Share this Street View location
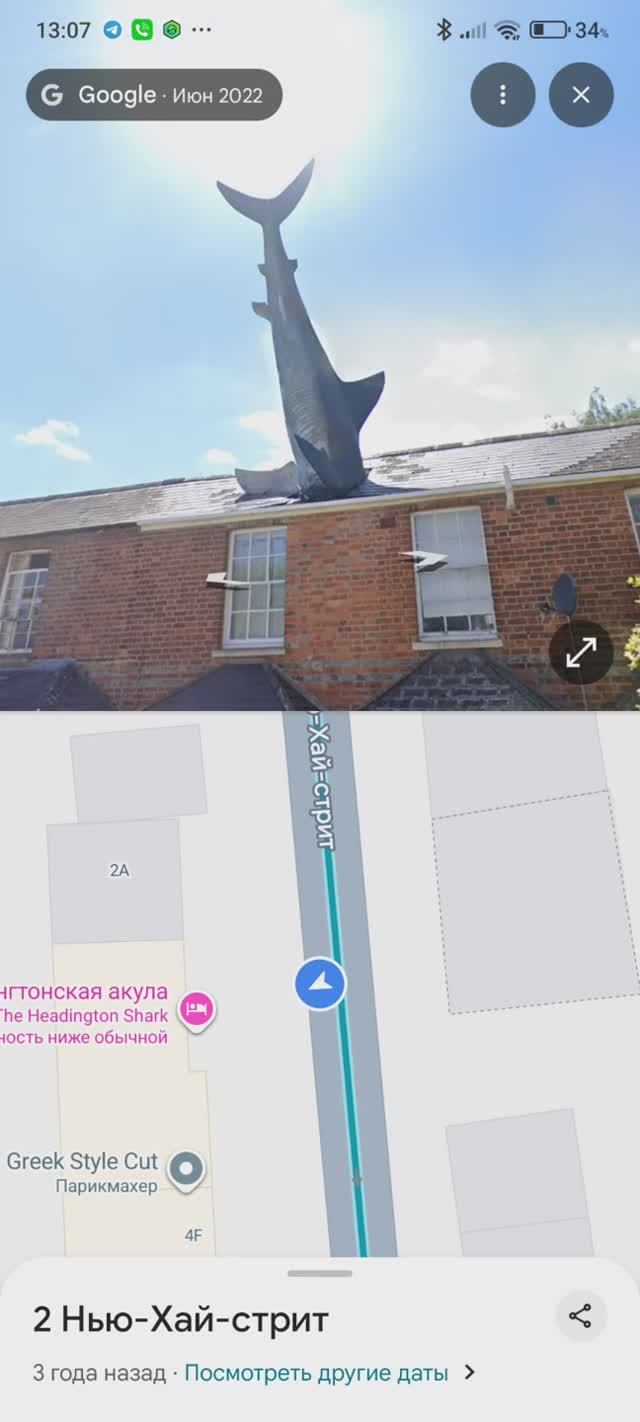 pos(580,1315)
